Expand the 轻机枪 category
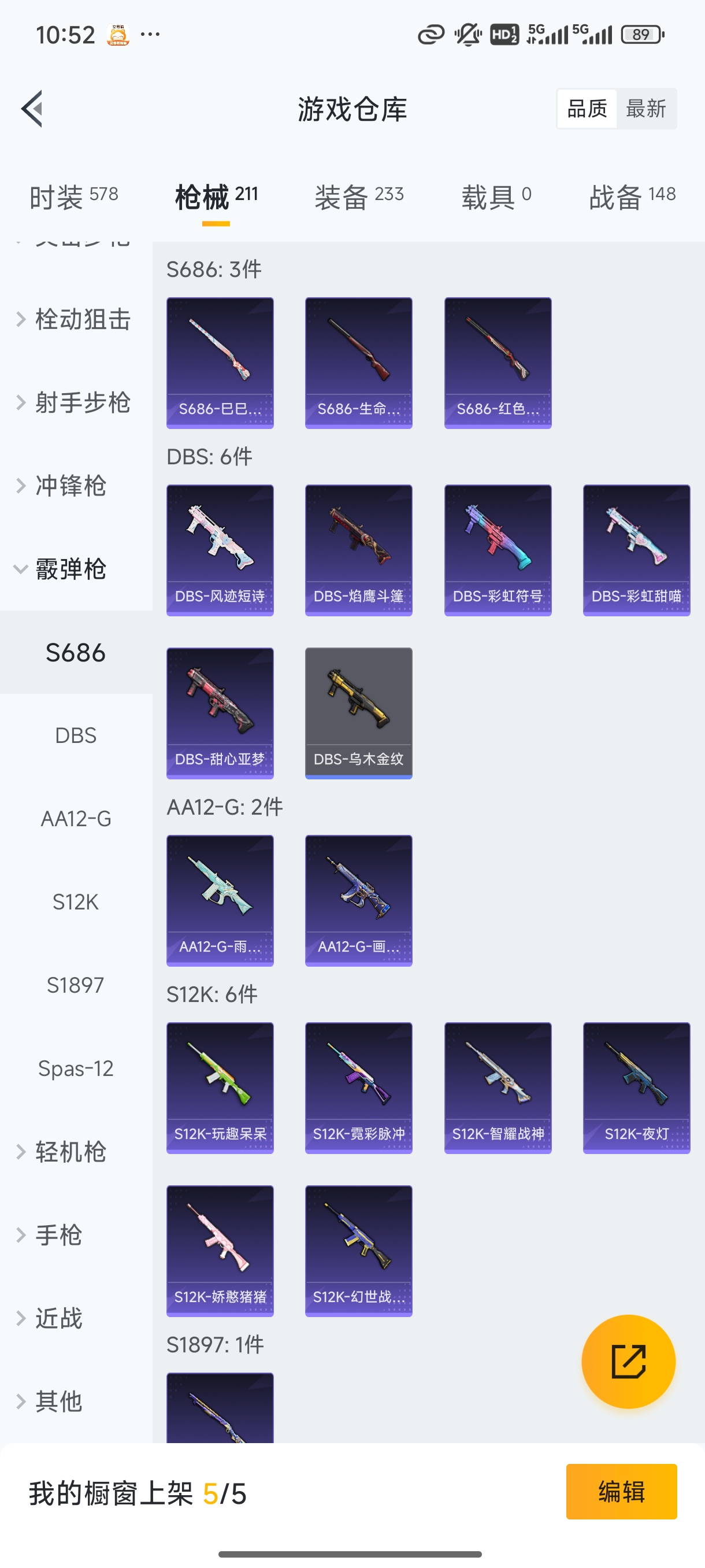This screenshot has width=705, height=1568. click(70, 1152)
